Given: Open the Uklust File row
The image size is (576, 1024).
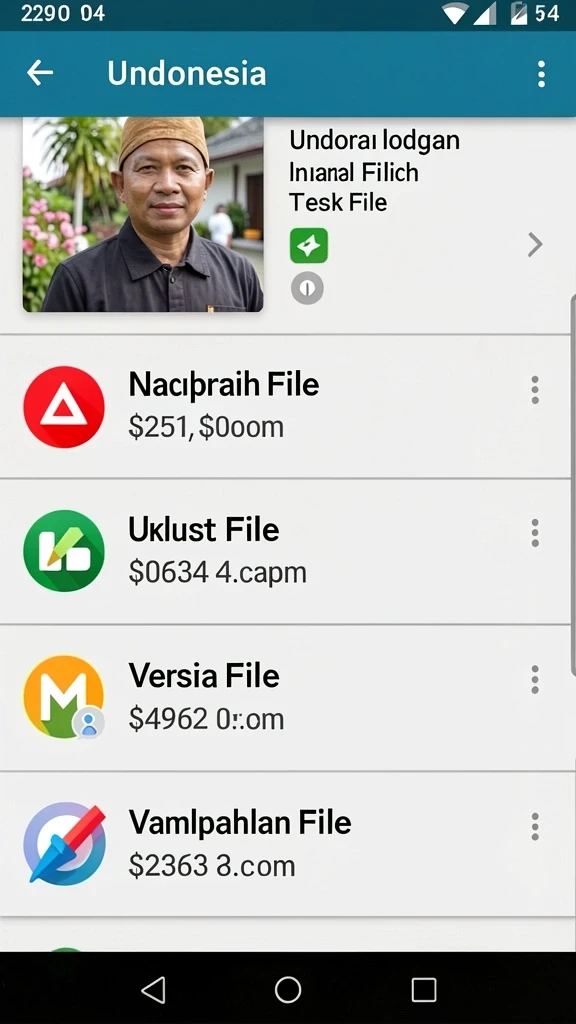Looking at the screenshot, I should (288, 551).
